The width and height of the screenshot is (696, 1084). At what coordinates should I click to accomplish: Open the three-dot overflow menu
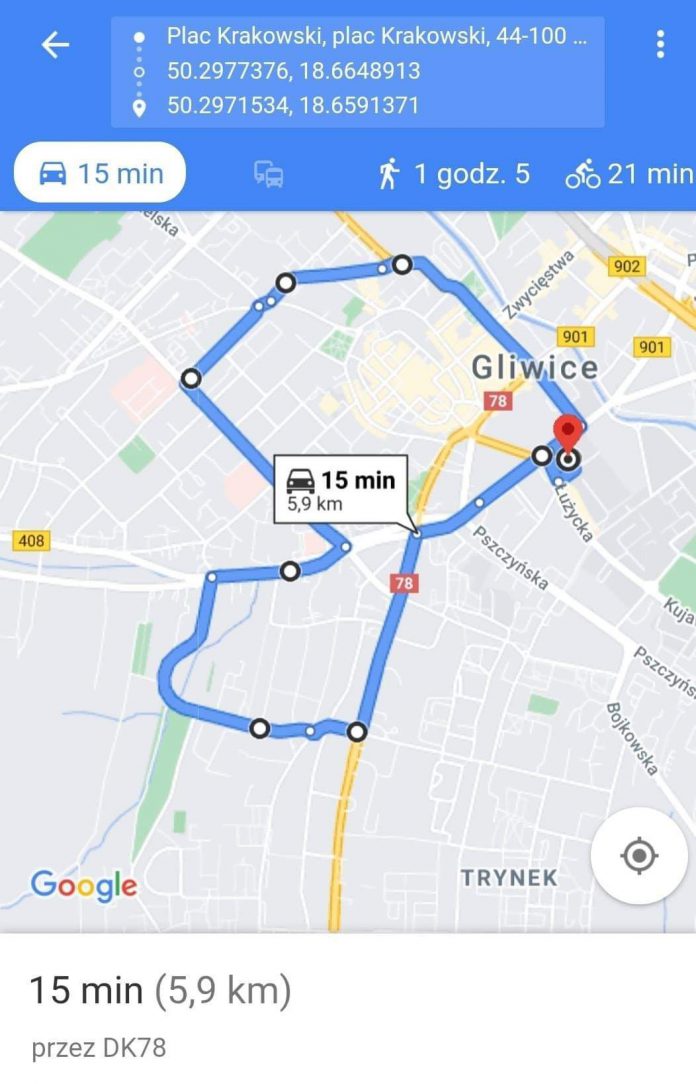[x=660, y=44]
